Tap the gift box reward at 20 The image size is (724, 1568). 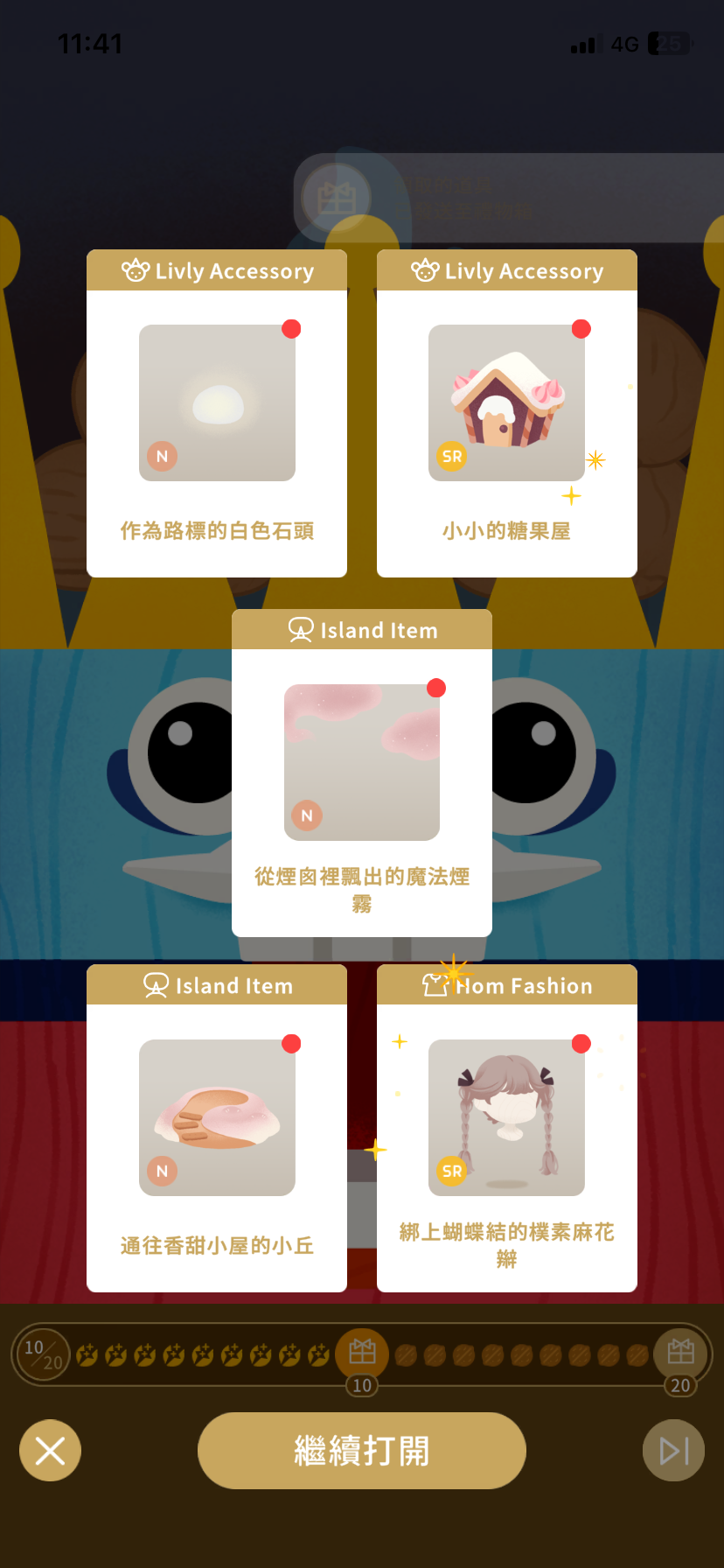[x=680, y=1353]
